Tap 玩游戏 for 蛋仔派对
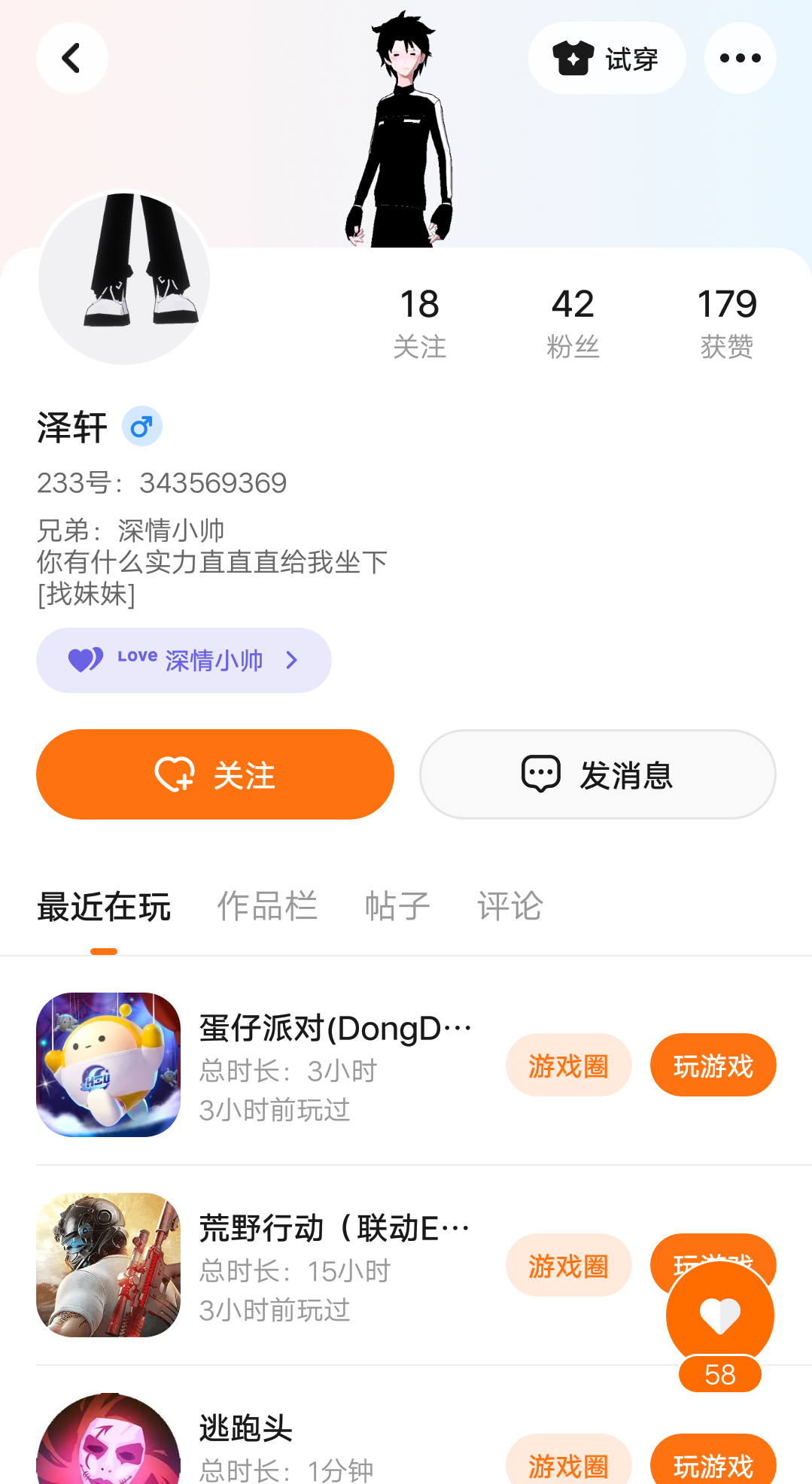This screenshot has height=1484, width=812. point(713,1065)
